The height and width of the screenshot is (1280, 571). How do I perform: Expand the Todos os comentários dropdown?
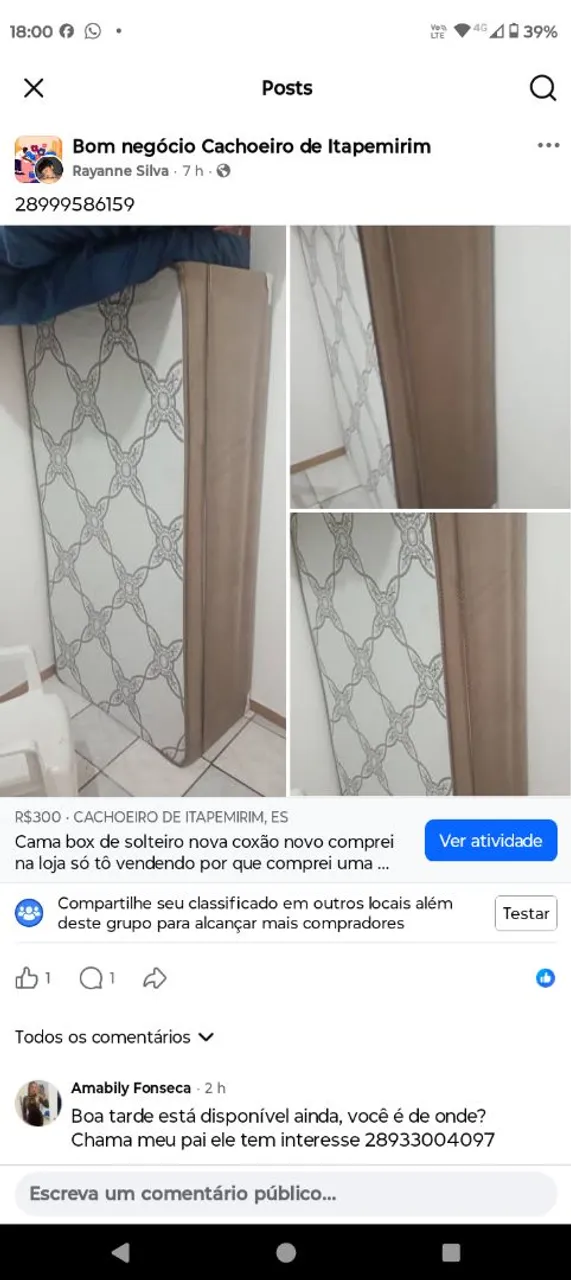(x=114, y=1037)
